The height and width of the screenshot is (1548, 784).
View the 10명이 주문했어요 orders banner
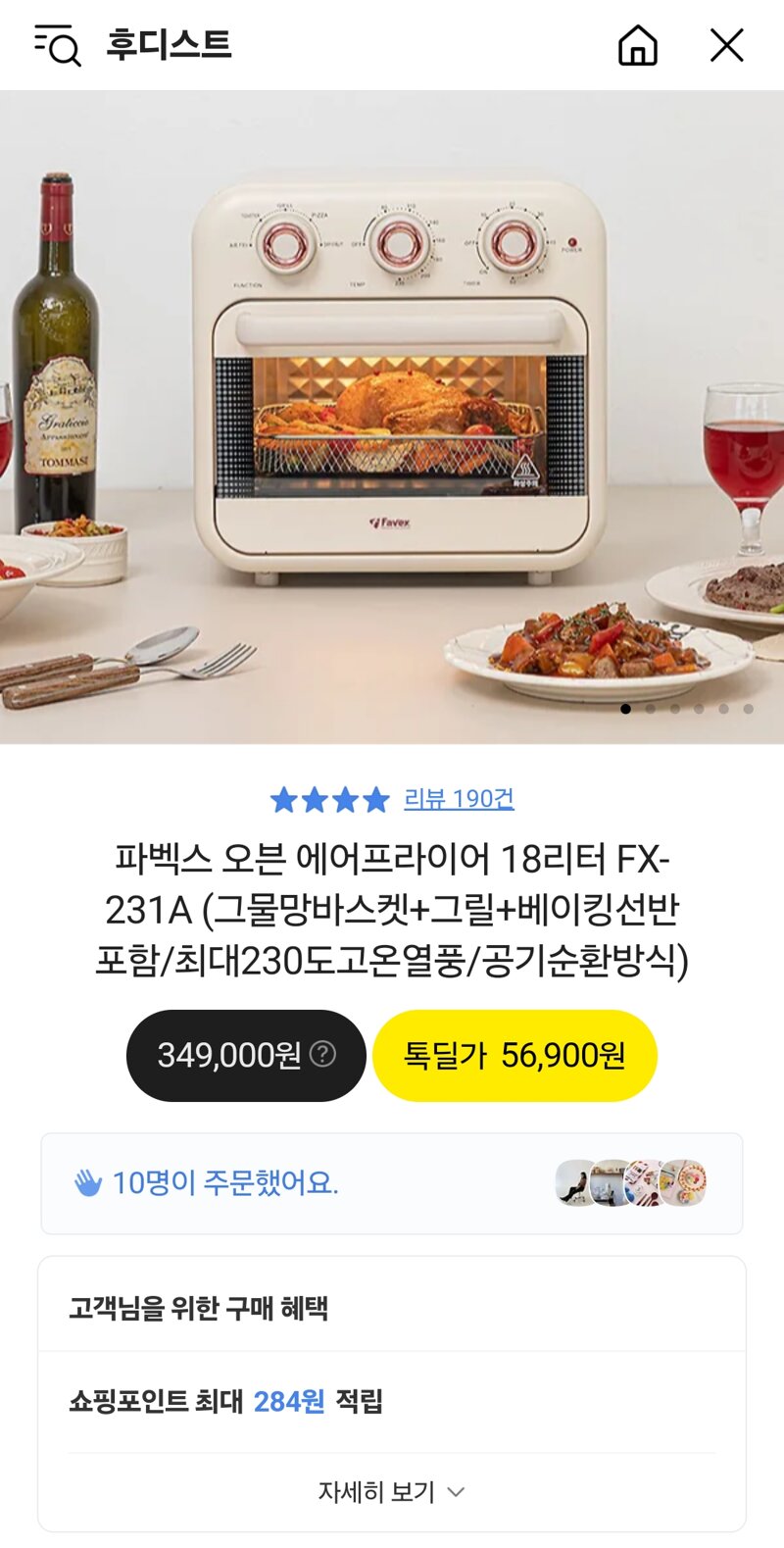point(391,1183)
